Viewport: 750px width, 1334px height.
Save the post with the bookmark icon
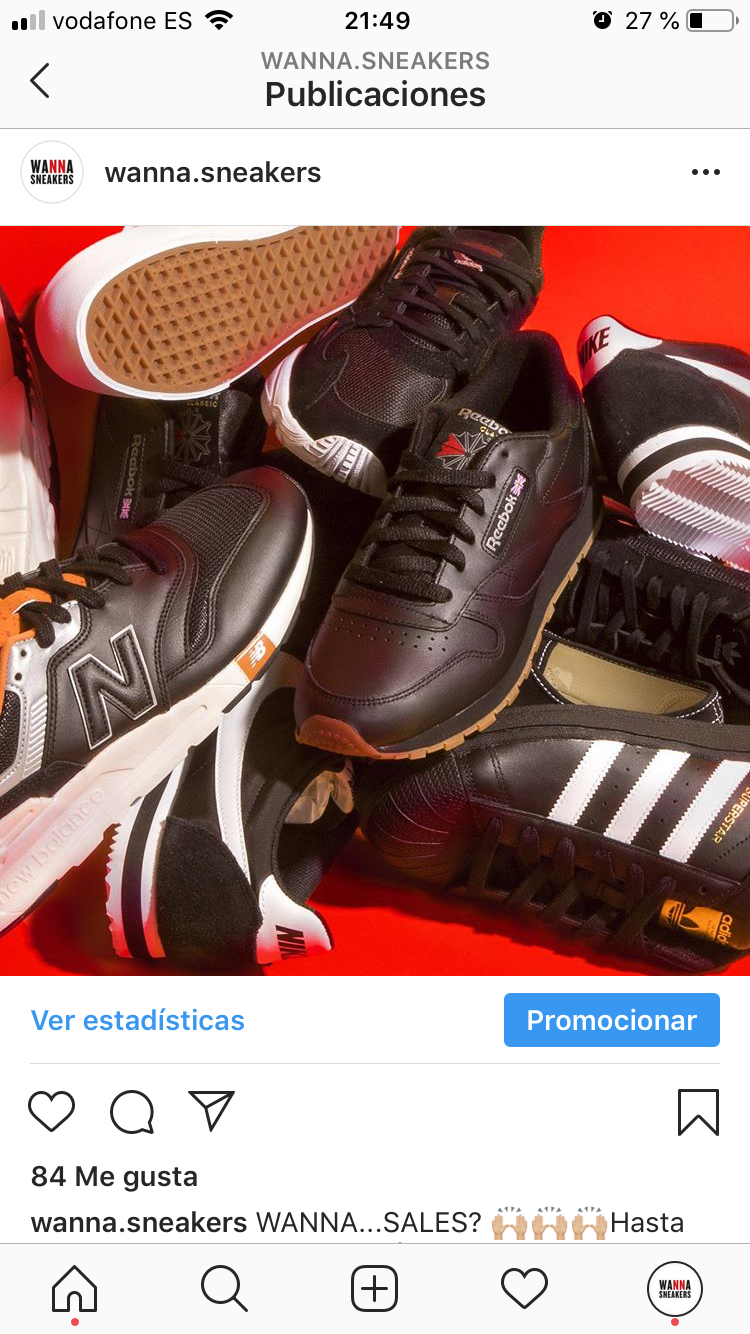coord(698,1111)
